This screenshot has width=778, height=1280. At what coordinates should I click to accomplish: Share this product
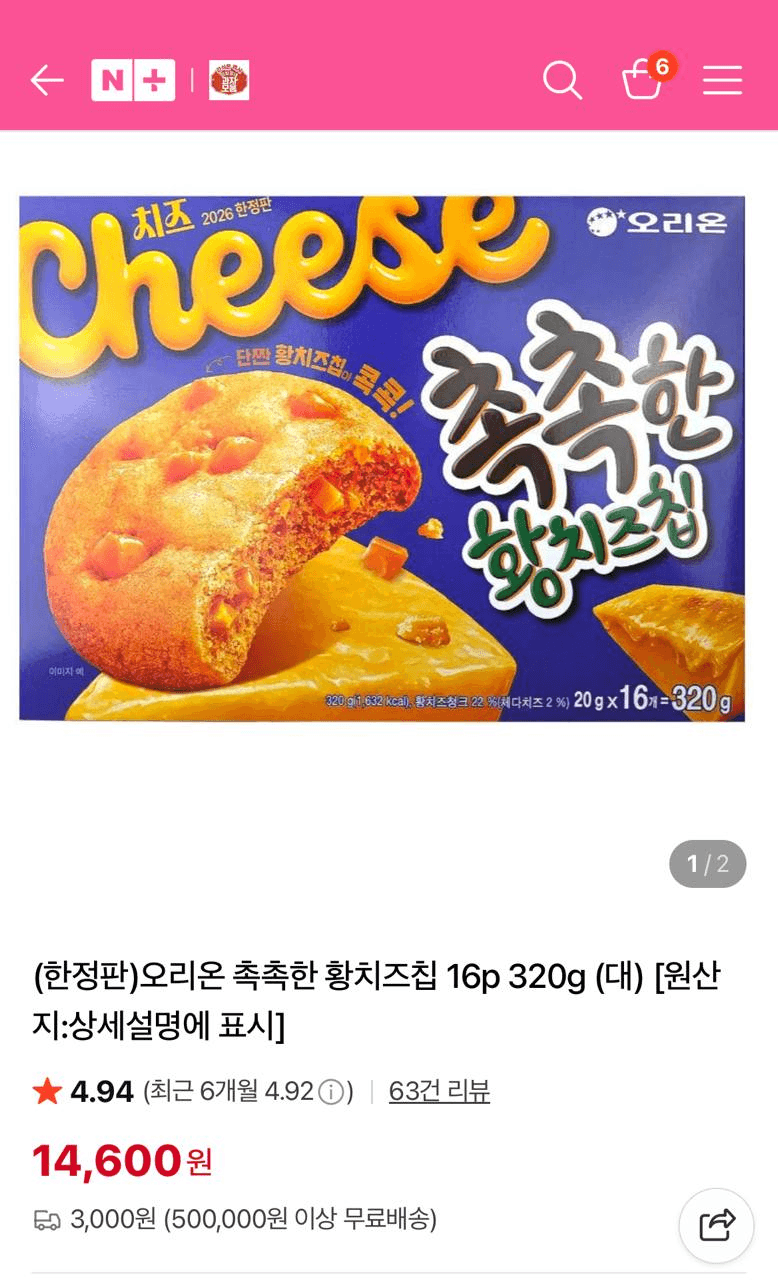[x=716, y=1225]
